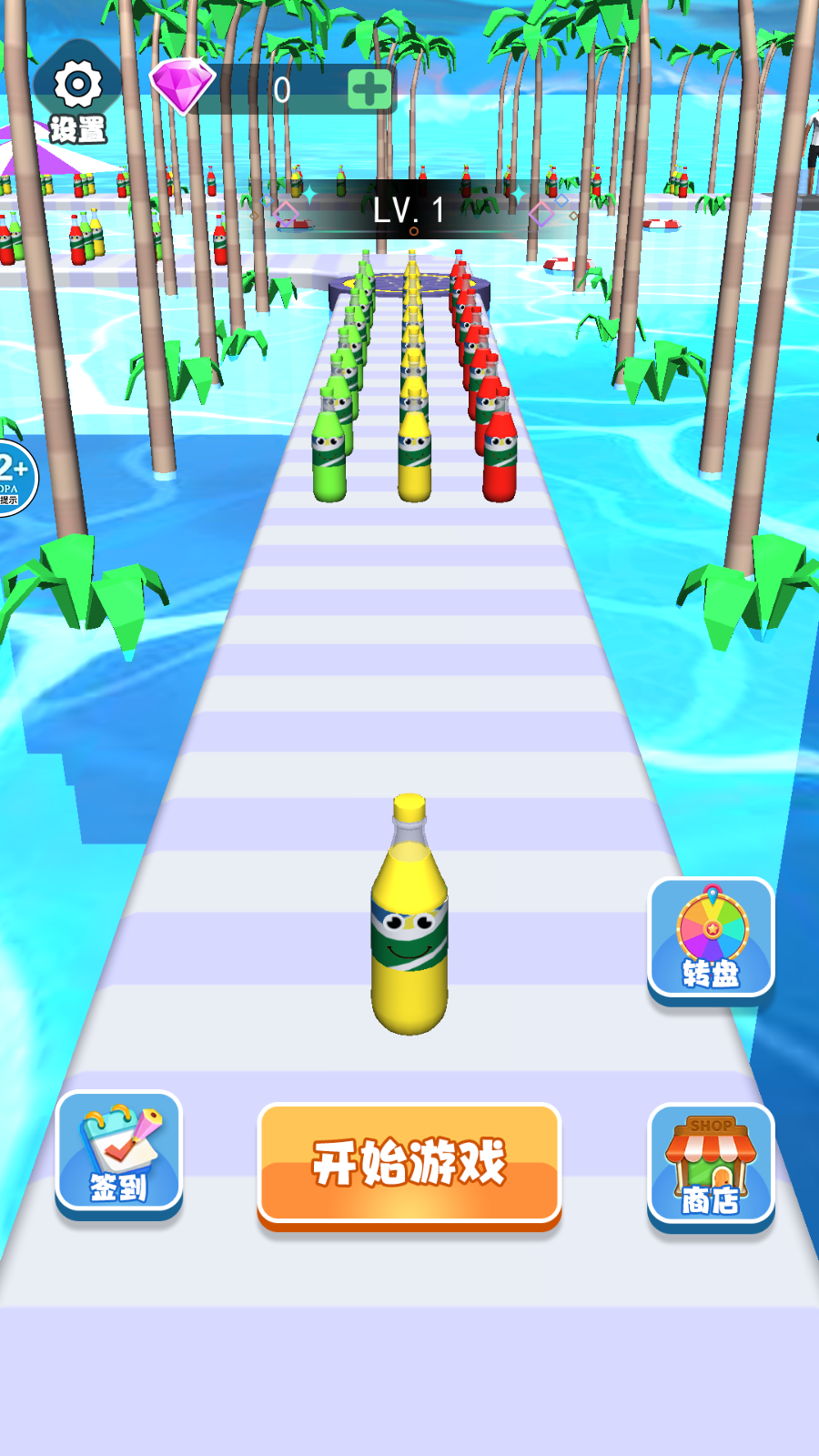This screenshot has width=819, height=1456.
Task: Open the lucky wheel (转盘)
Action: (711, 938)
